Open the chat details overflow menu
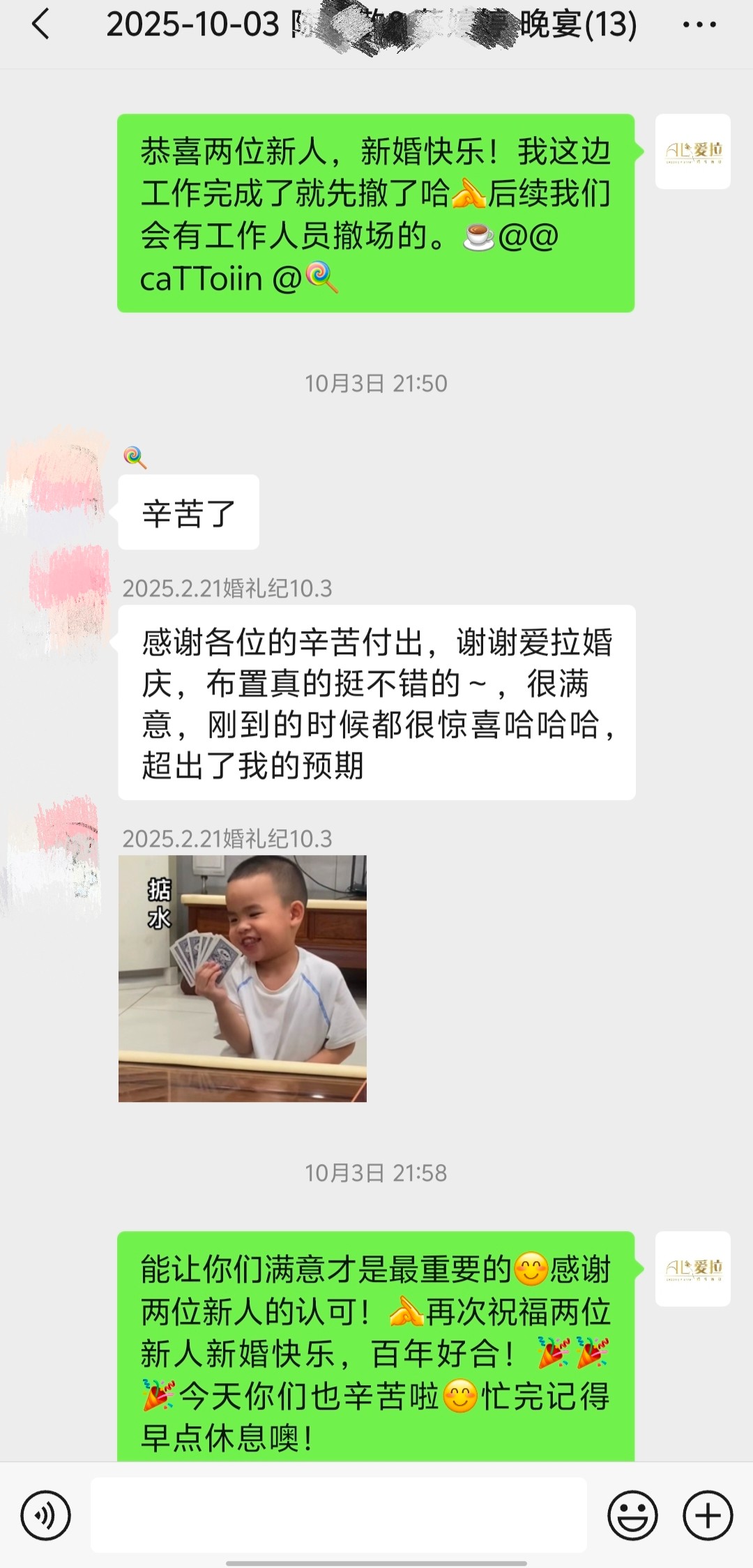This screenshot has height=1568, width=753. coord(699,25)
